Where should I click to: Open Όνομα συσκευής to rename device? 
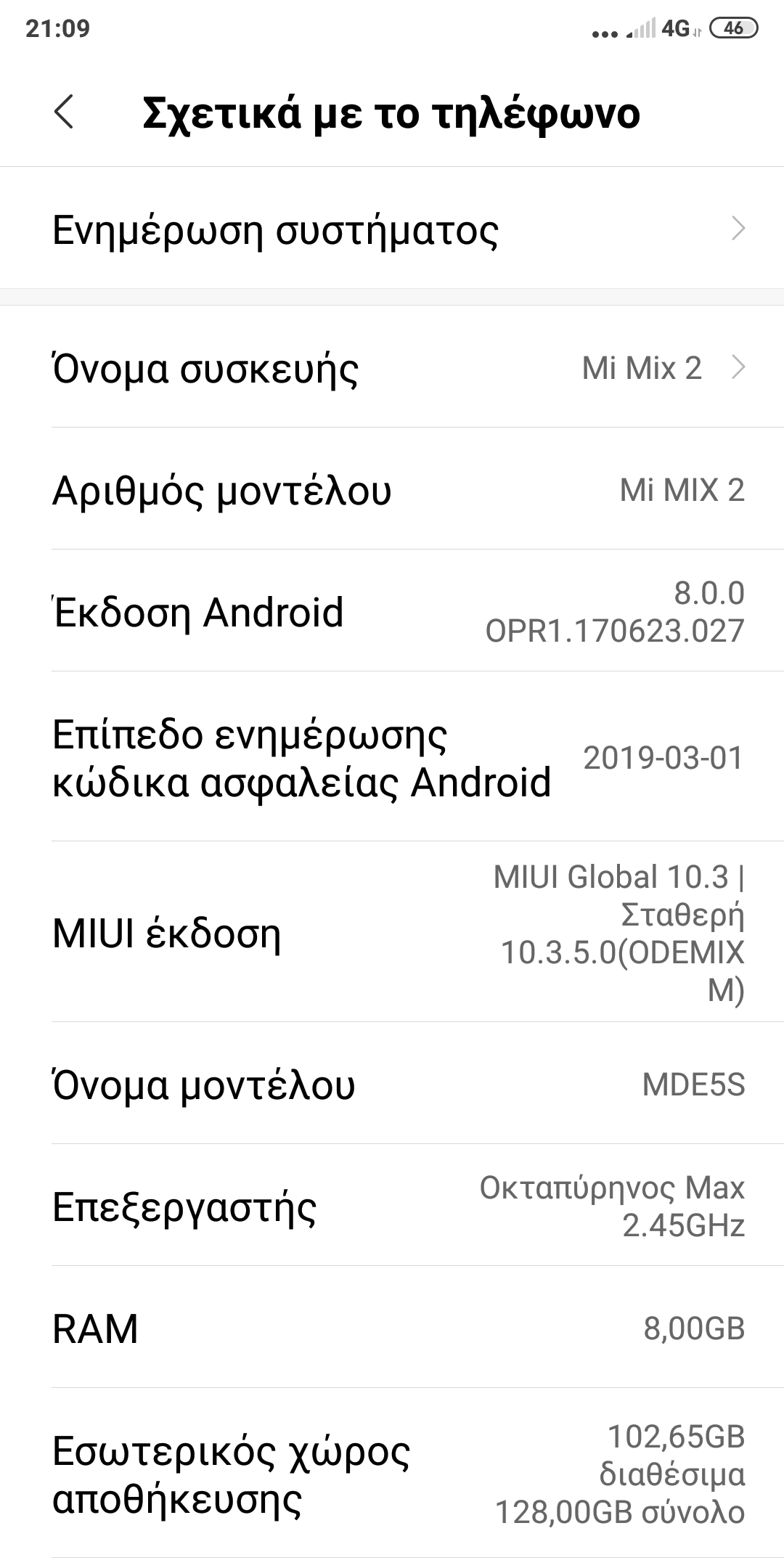coord(392,368)
